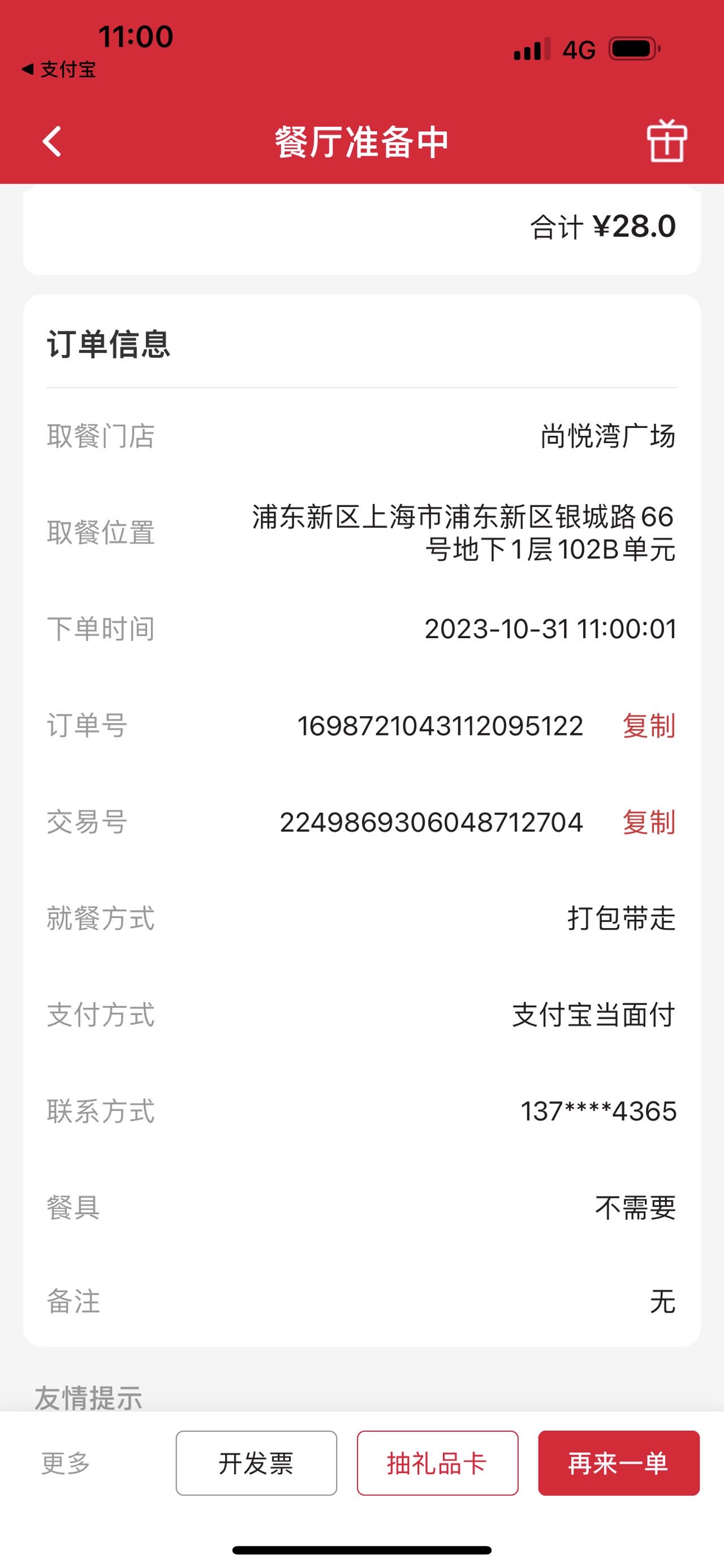
Task: Copy the transaction number 交易号
Action: (649, 822)
